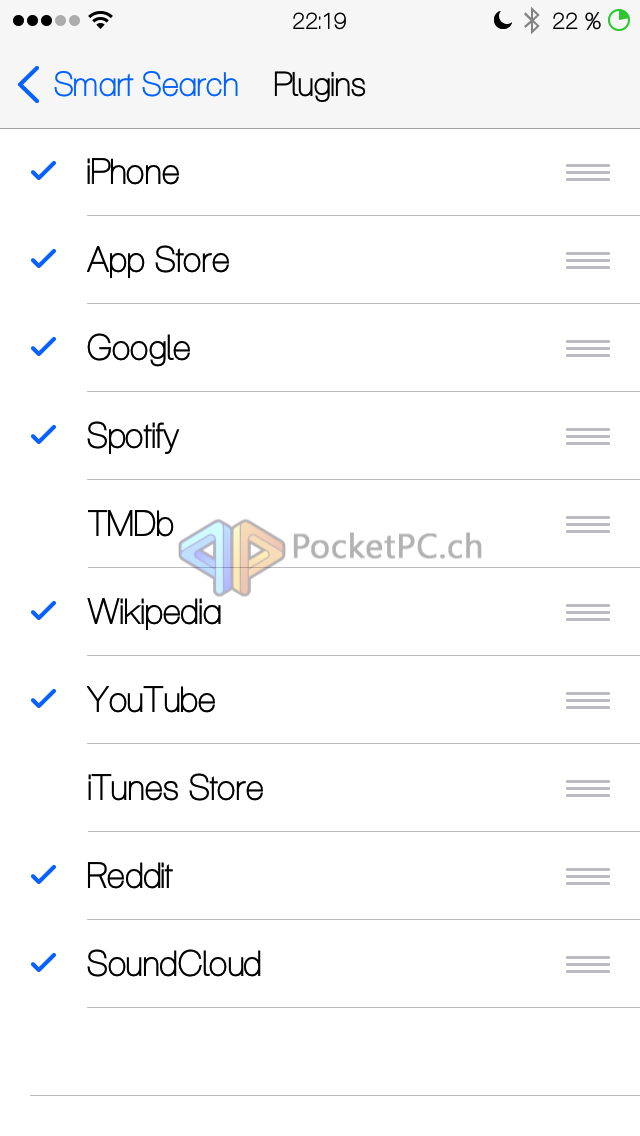Tap the reorder handle beside iPhone
Screen dimensions: 640x1136
588,172
